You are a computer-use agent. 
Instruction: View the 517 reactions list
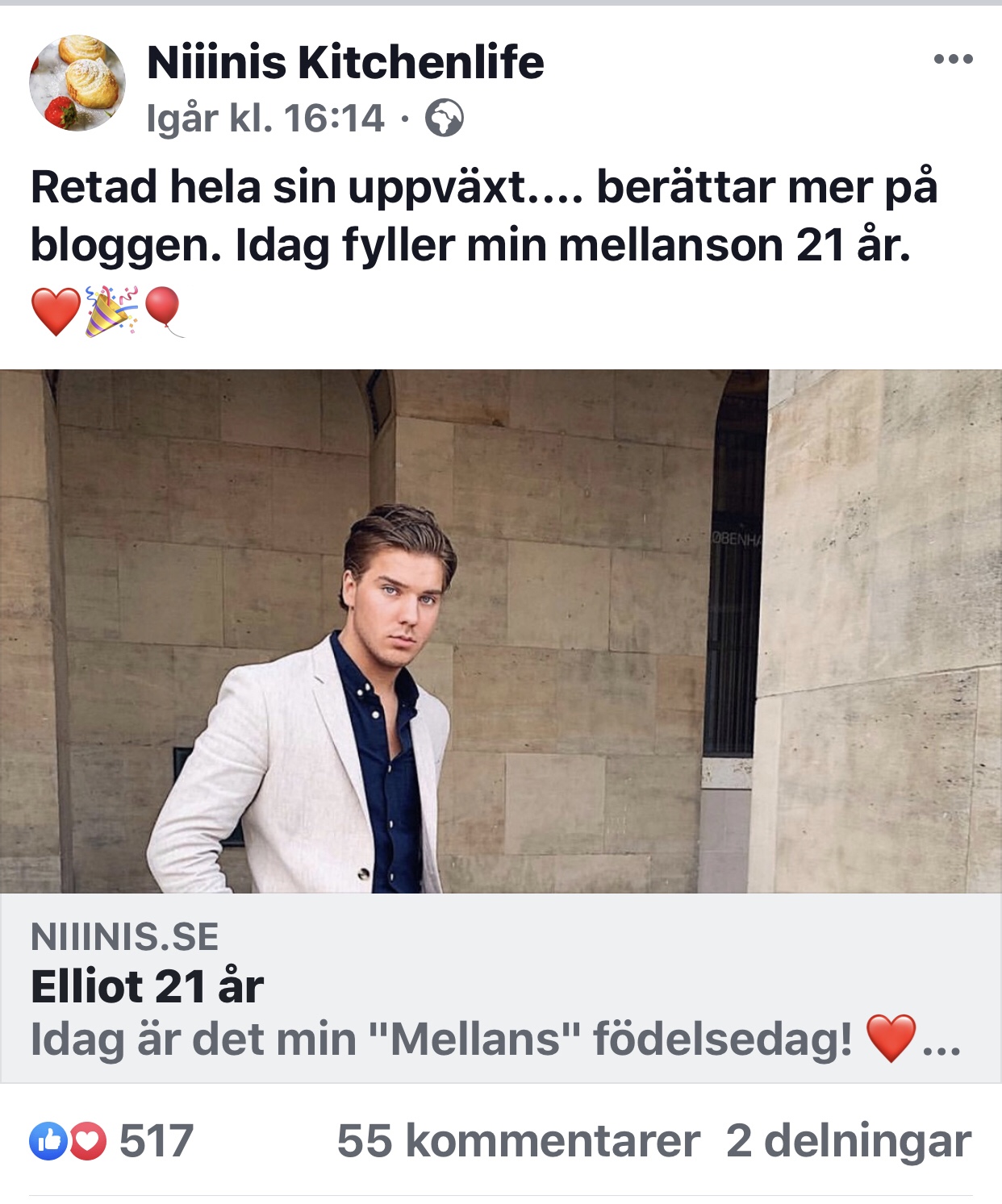[x=113, y=1141]
